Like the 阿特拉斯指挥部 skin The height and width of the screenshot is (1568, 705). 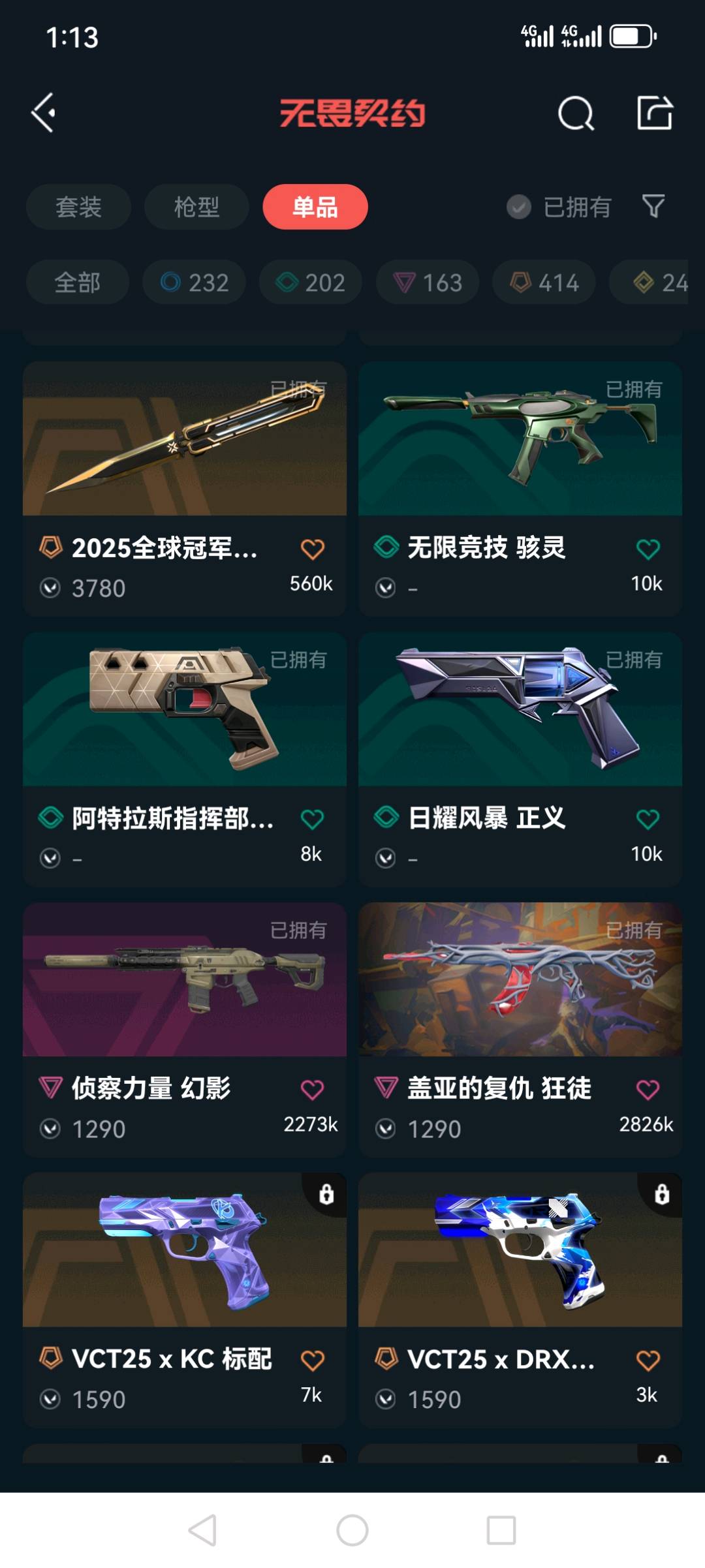312,820
